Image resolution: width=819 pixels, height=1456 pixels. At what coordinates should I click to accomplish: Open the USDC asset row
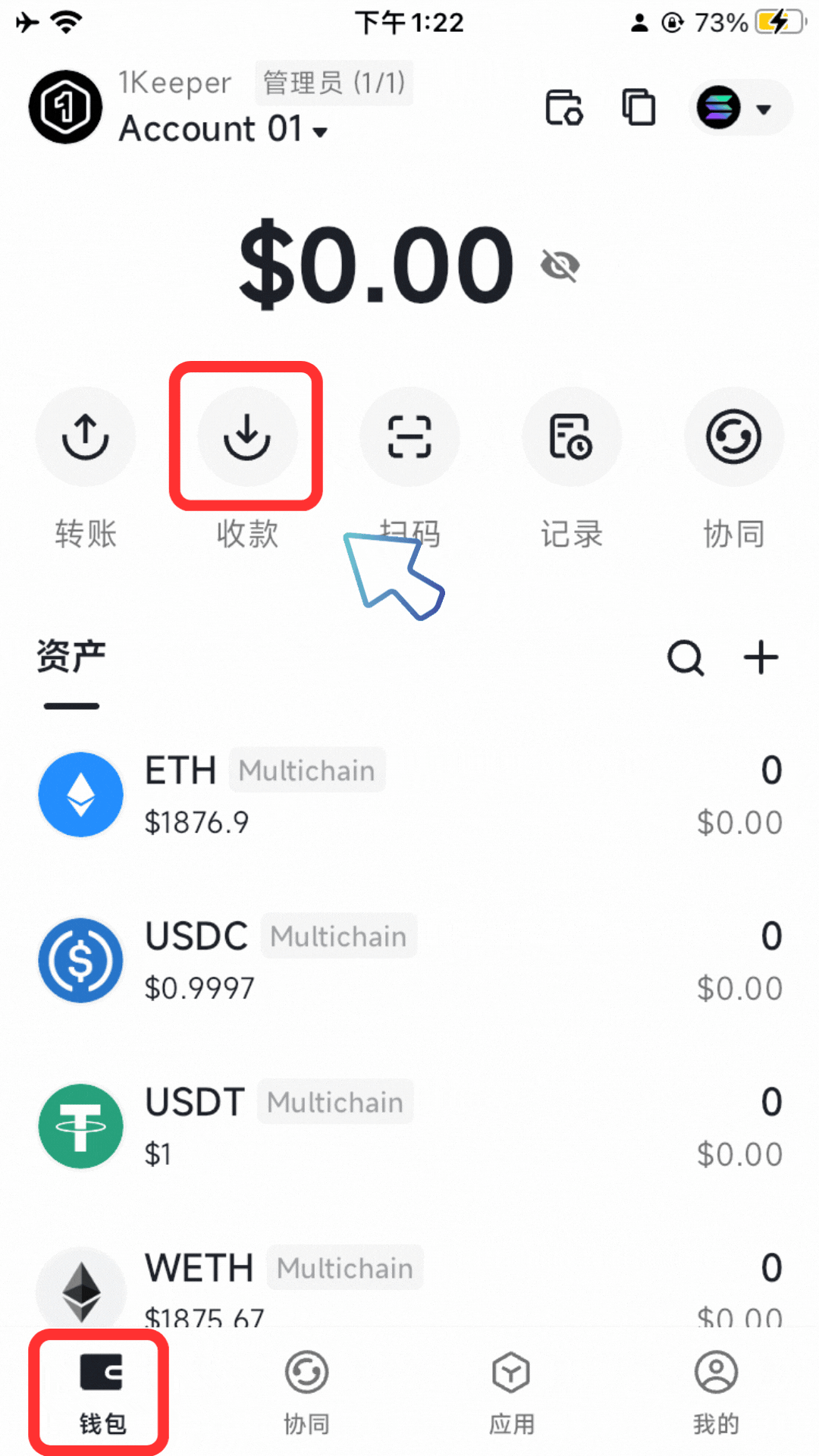click(x=409, y=961)
